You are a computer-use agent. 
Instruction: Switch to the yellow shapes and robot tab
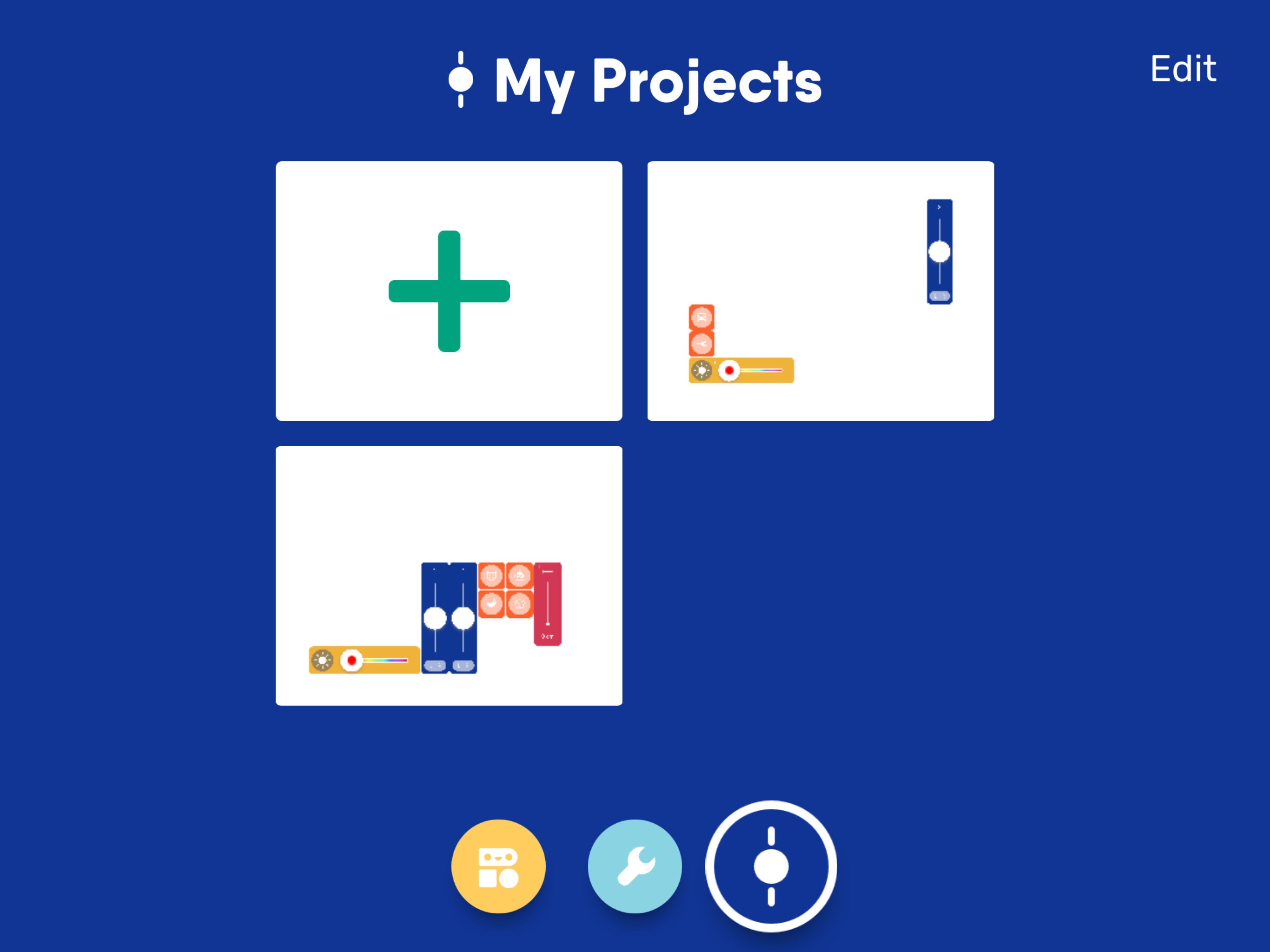[x=498, y=866]
